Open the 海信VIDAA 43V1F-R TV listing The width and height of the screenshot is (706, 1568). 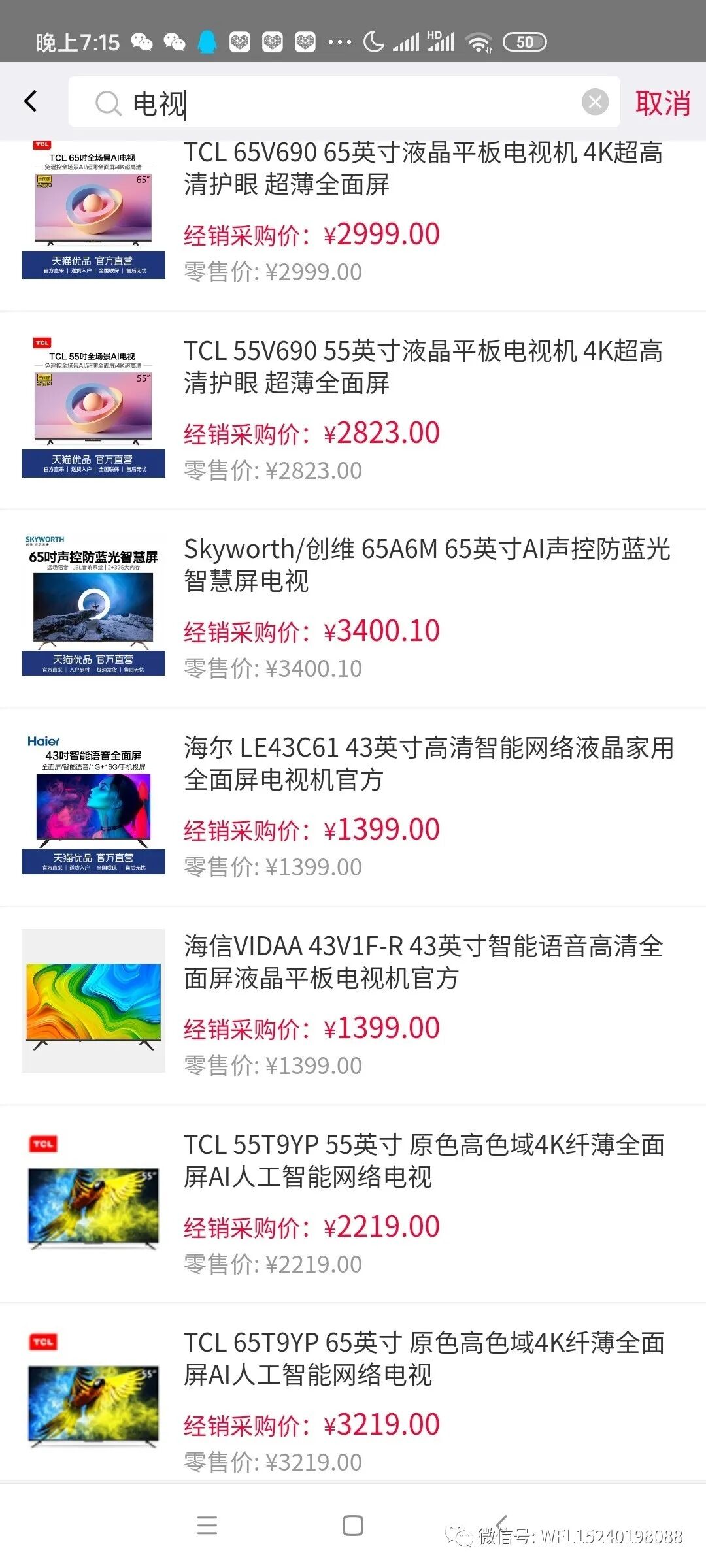tap(422, 962)
